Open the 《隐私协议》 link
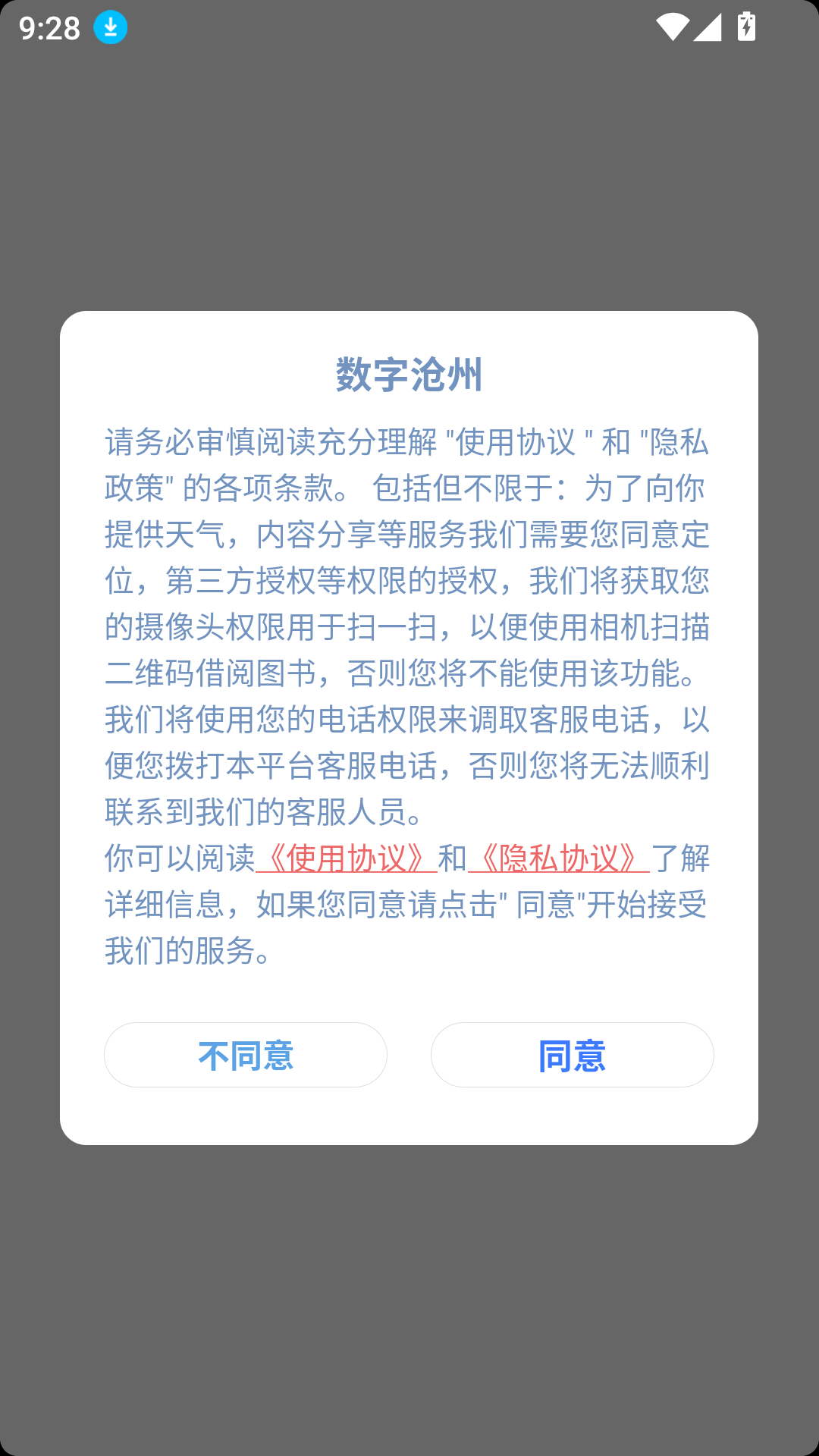 (559, 858)
